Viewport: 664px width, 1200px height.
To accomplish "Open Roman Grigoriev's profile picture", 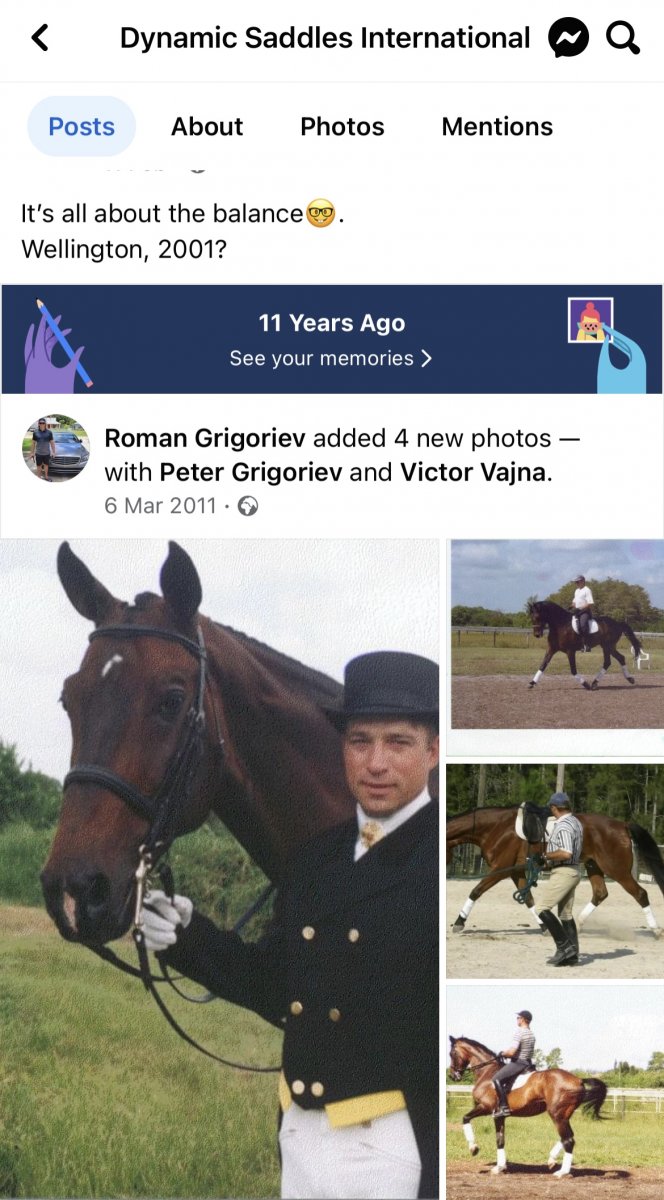I will click(56, 449).
